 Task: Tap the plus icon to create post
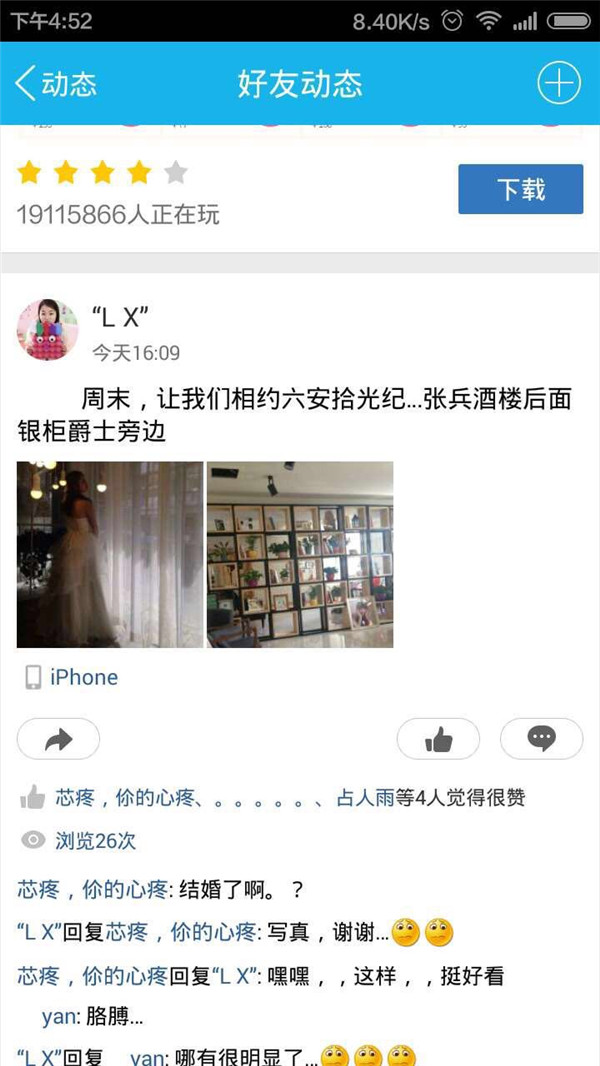coord(558,83)
